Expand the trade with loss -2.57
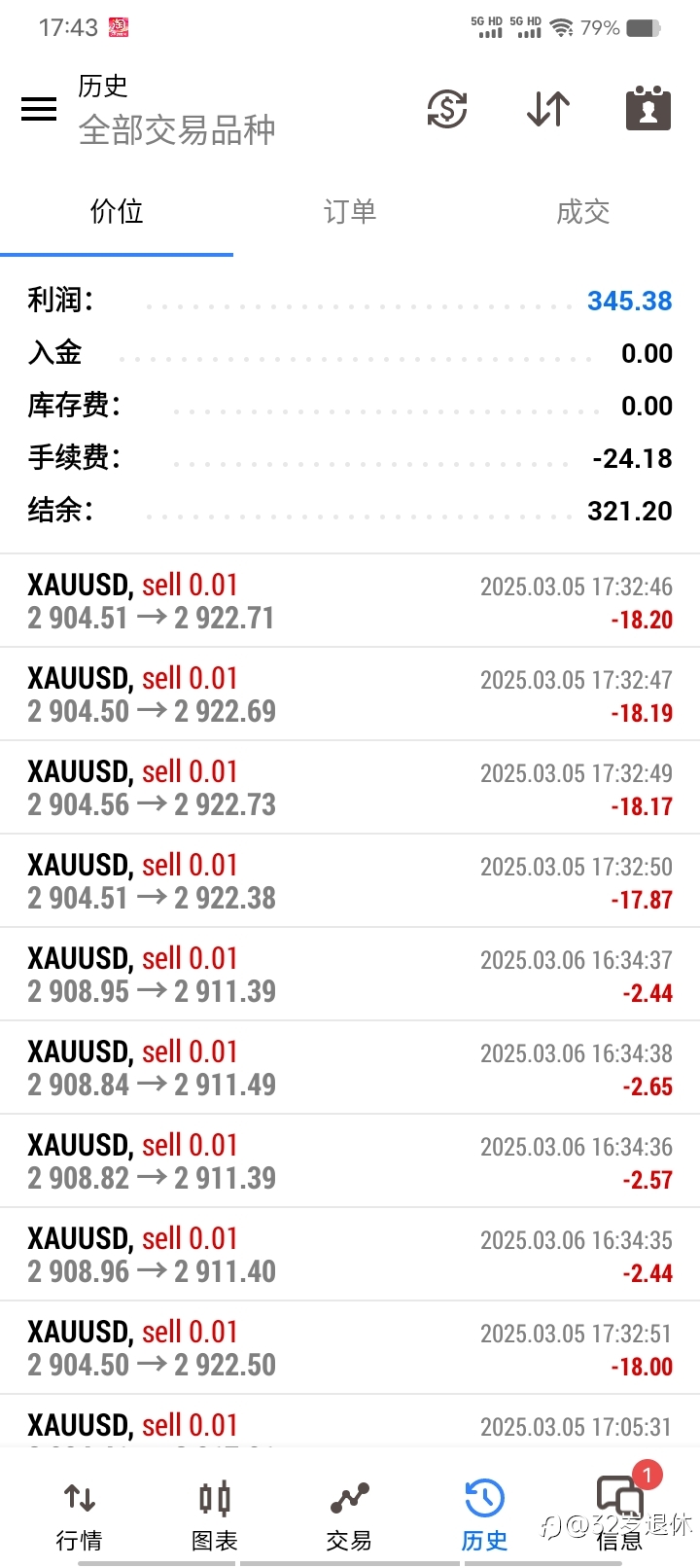 pyautogui.click(x=350, y=1161)
